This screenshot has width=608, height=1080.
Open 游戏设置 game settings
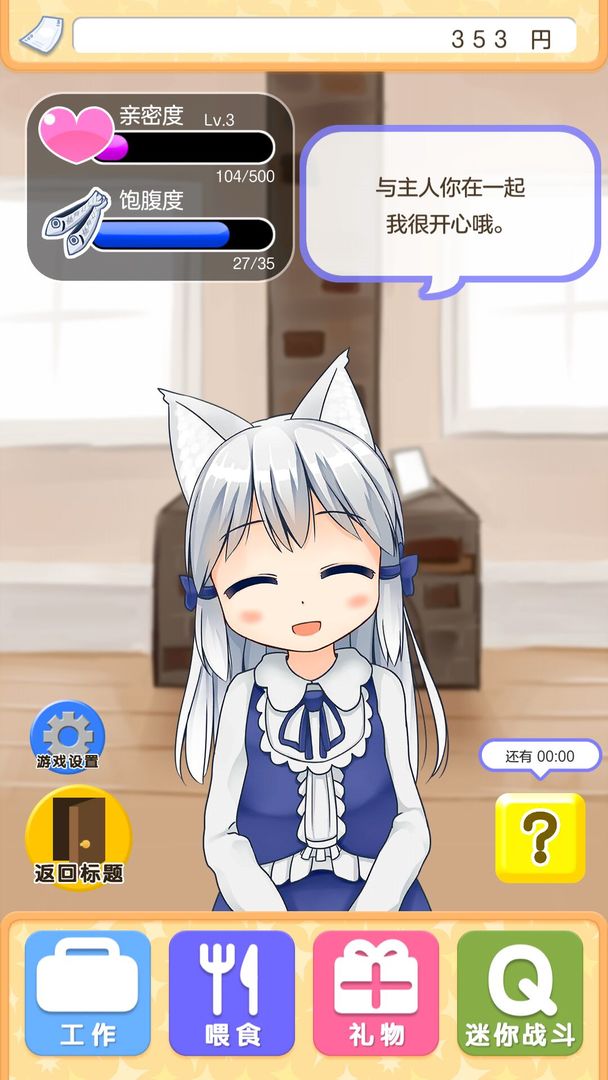(x=67, y=737)
